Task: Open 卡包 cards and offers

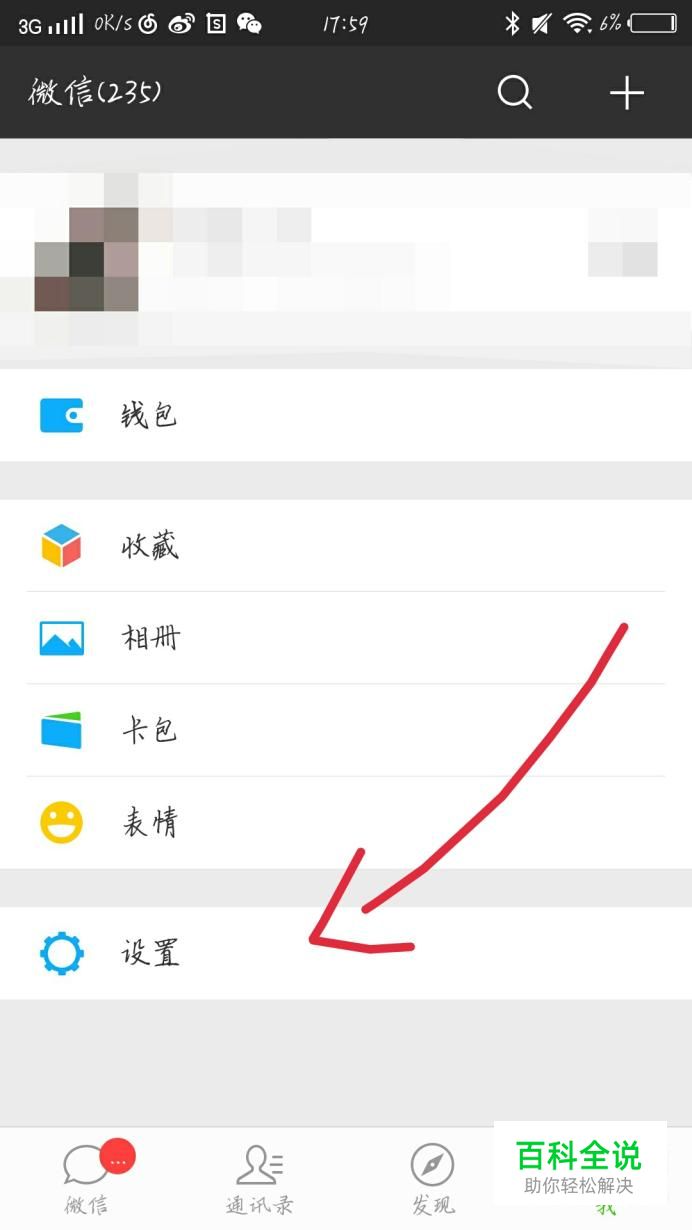Action: point(345,730)
